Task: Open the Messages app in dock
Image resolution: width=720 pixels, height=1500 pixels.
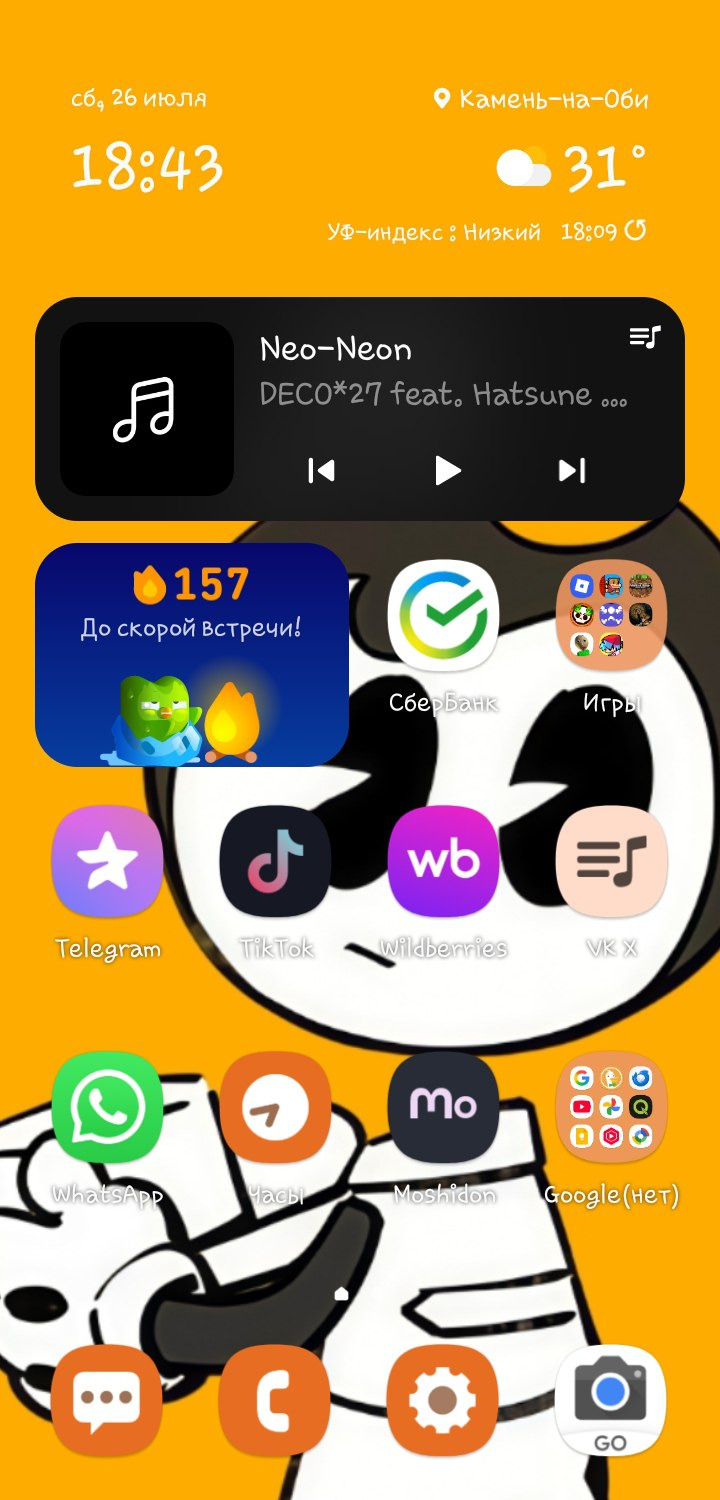Action: [x=107, y=1401]
